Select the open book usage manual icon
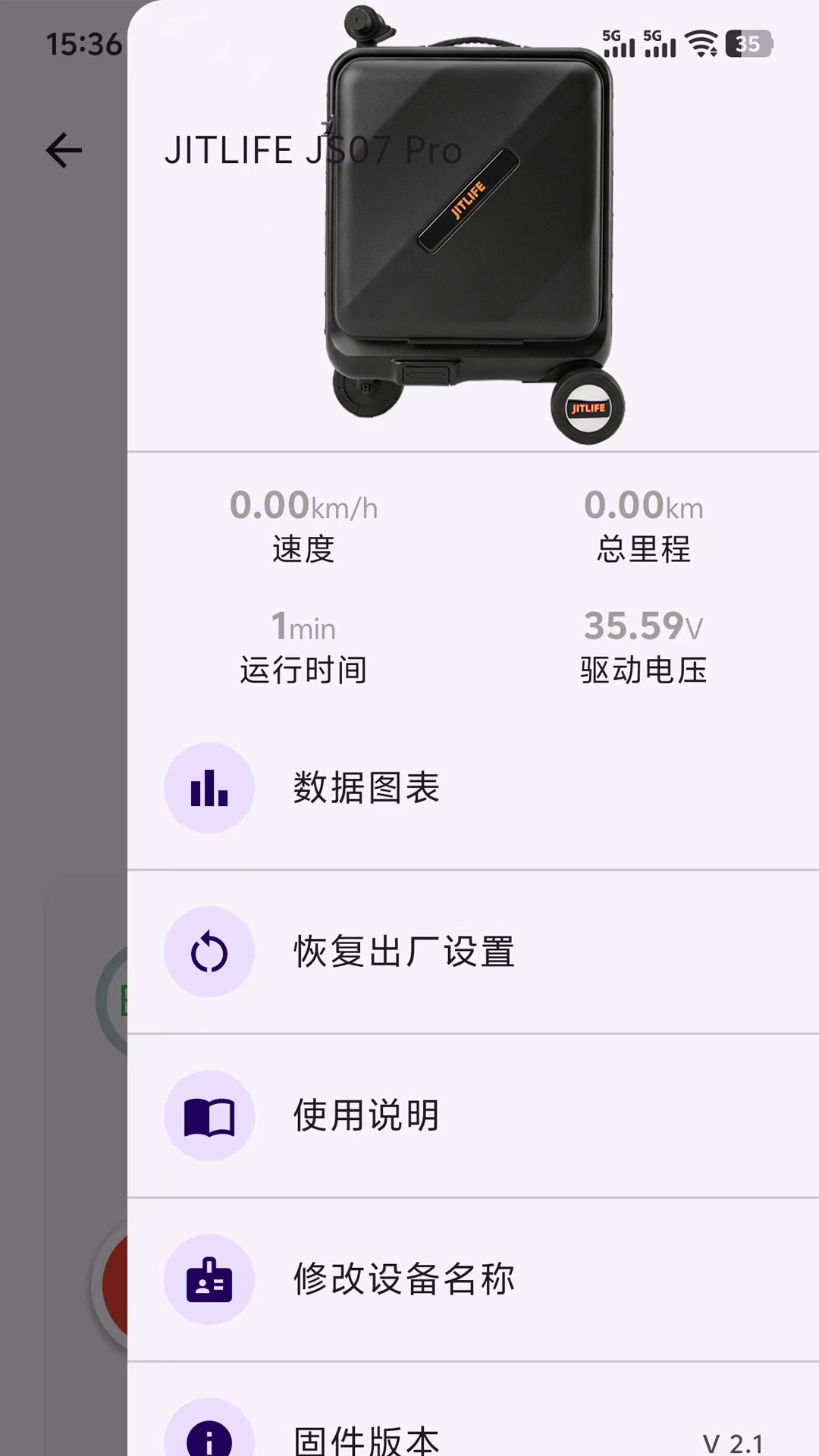Image resolution: width=819 pixels, height=1456 pixels. pyautogui.click(x=209, y=1115)
